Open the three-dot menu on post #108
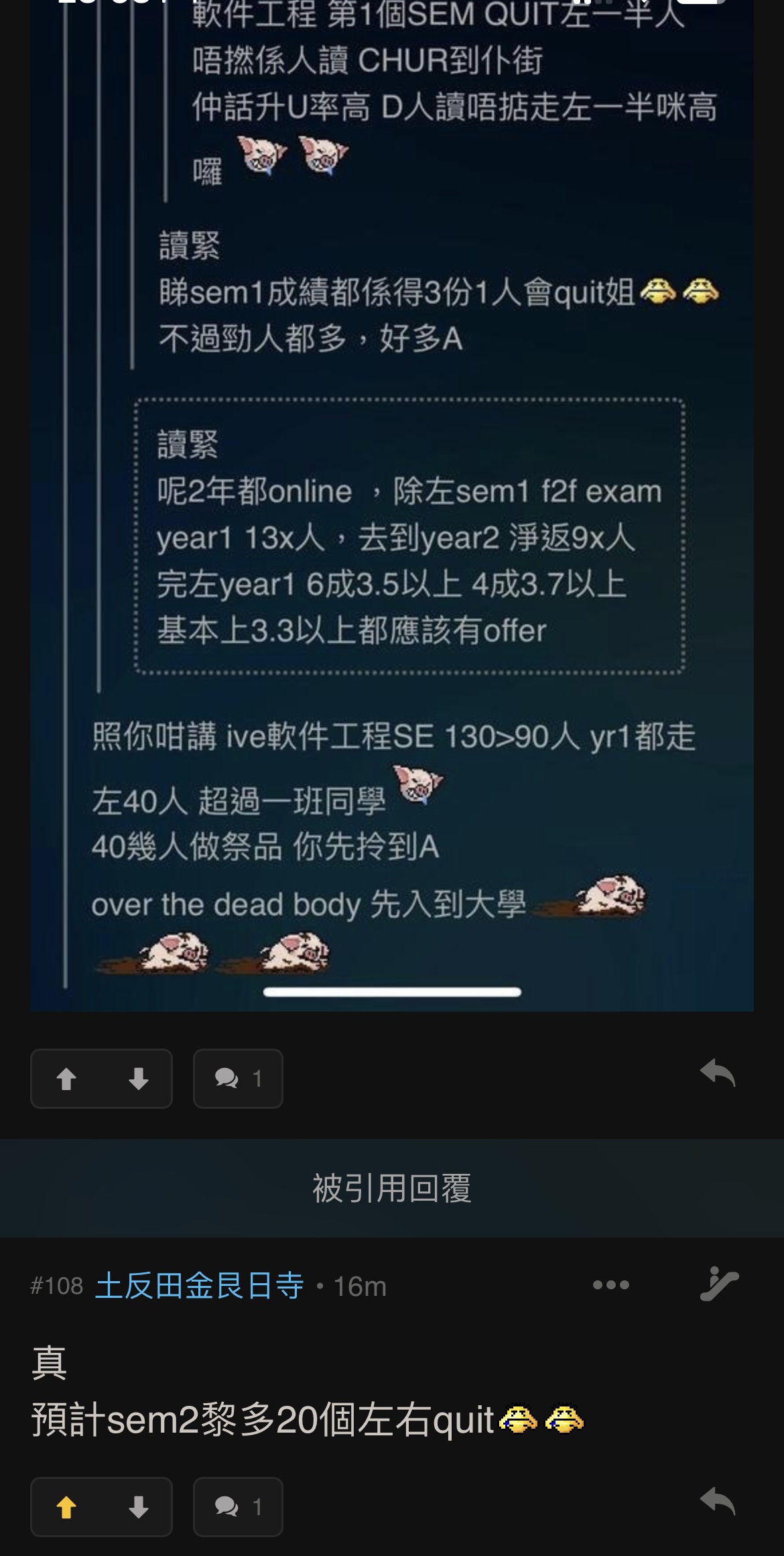This screenshot has width=784, height=1556. tap(610, 1285)
